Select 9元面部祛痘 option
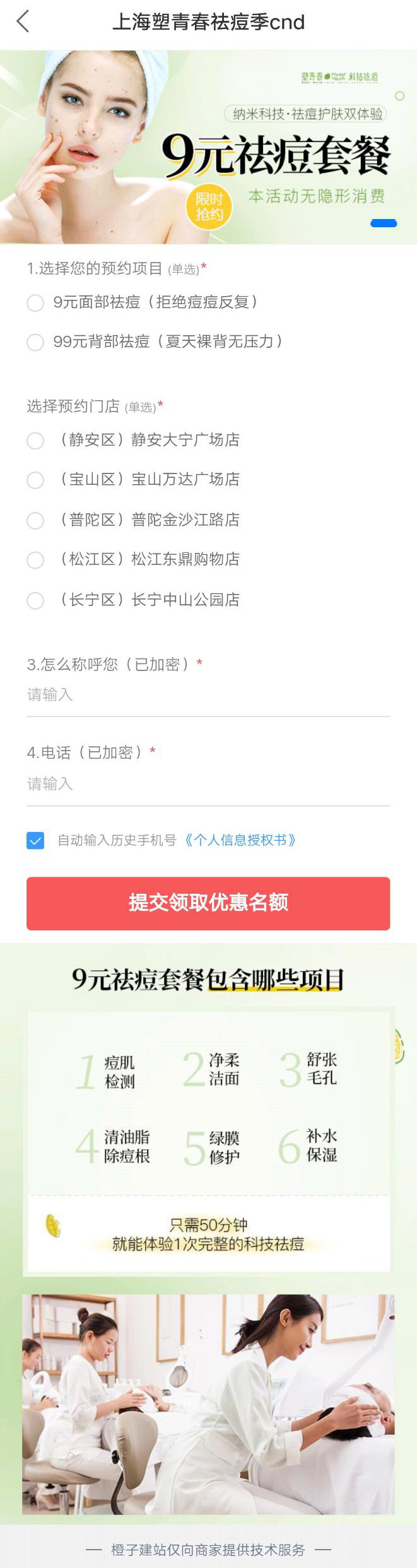This screenshot has height=1568, width=417. [x=35, y=303]
